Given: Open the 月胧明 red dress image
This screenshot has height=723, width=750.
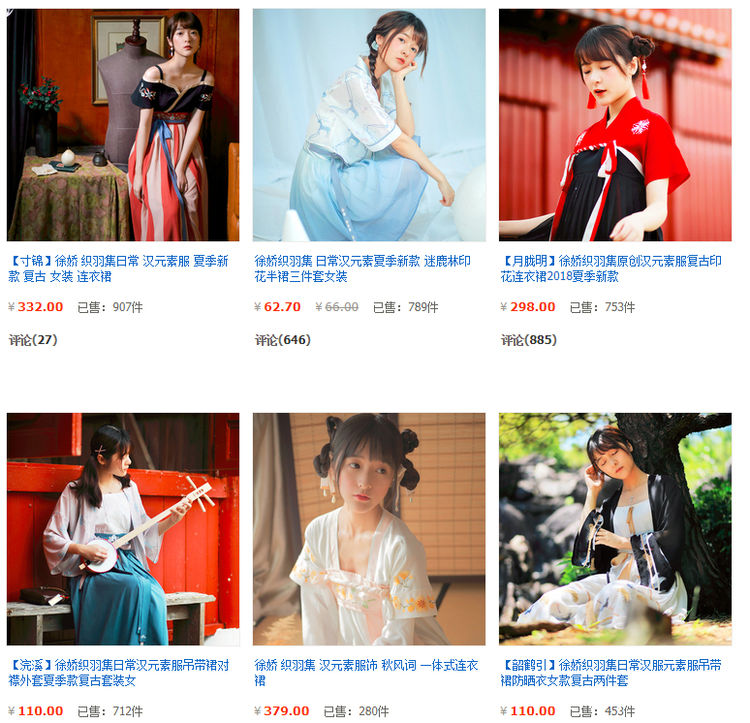Looking at the screenshot, I should [x=615, y=125].
